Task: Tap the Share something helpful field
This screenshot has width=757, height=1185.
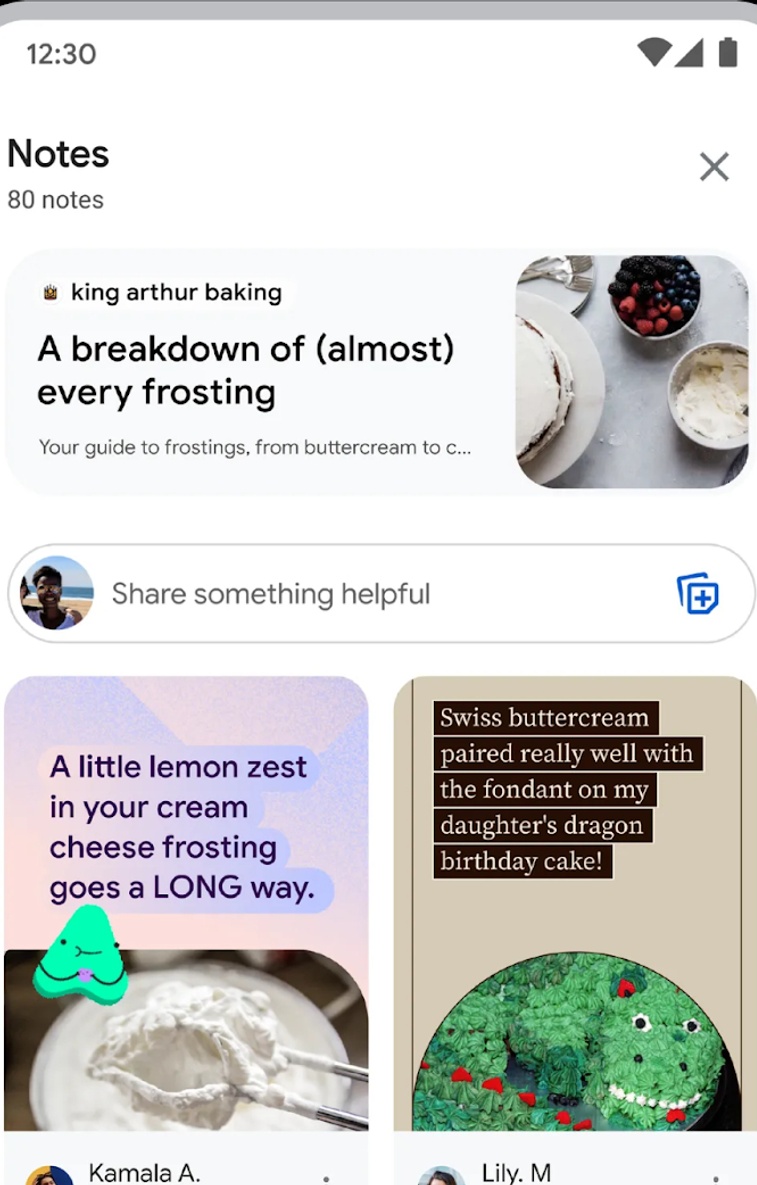Action: pos(271,594)
